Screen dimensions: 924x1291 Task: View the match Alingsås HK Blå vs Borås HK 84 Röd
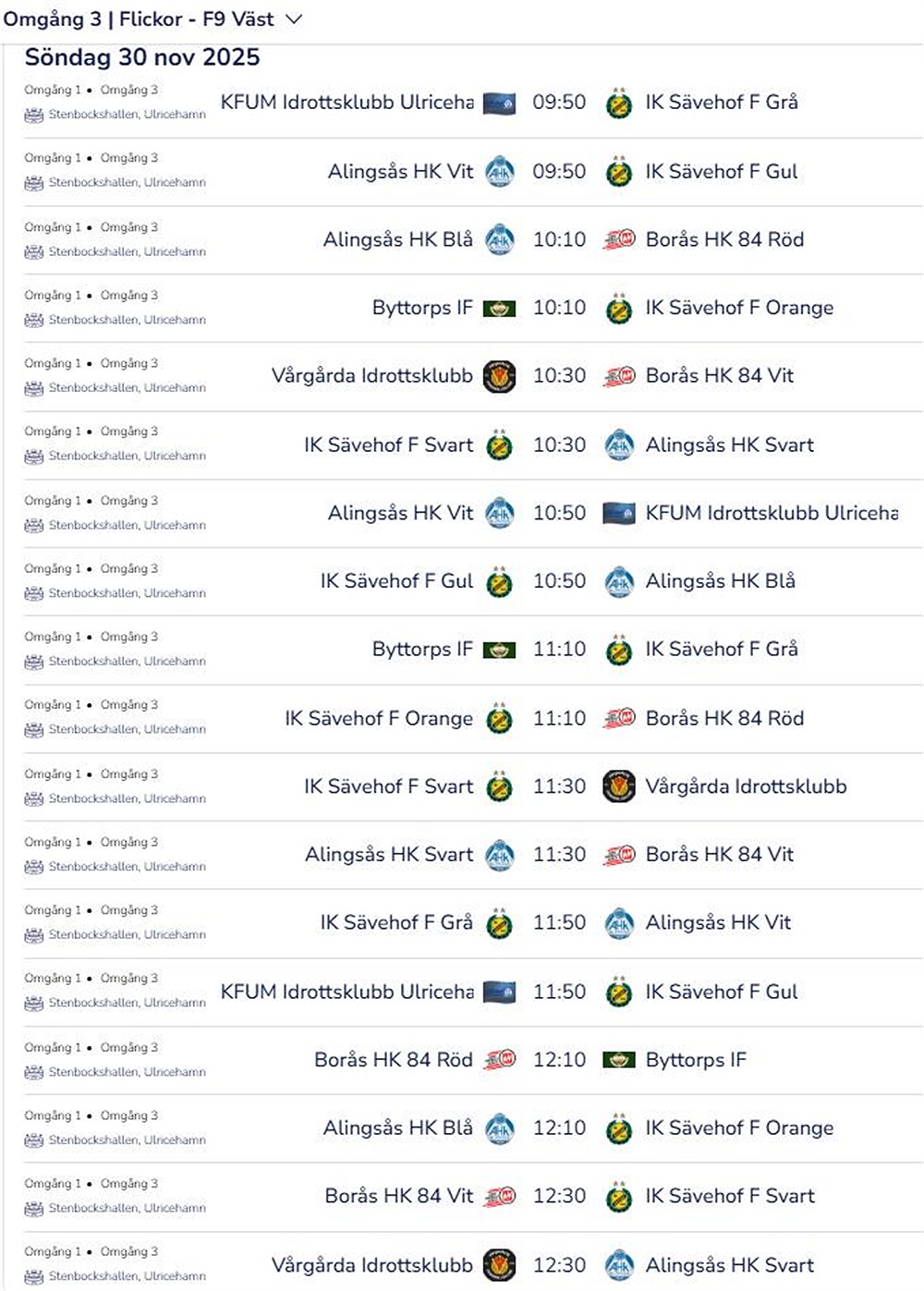pos(558,240)
